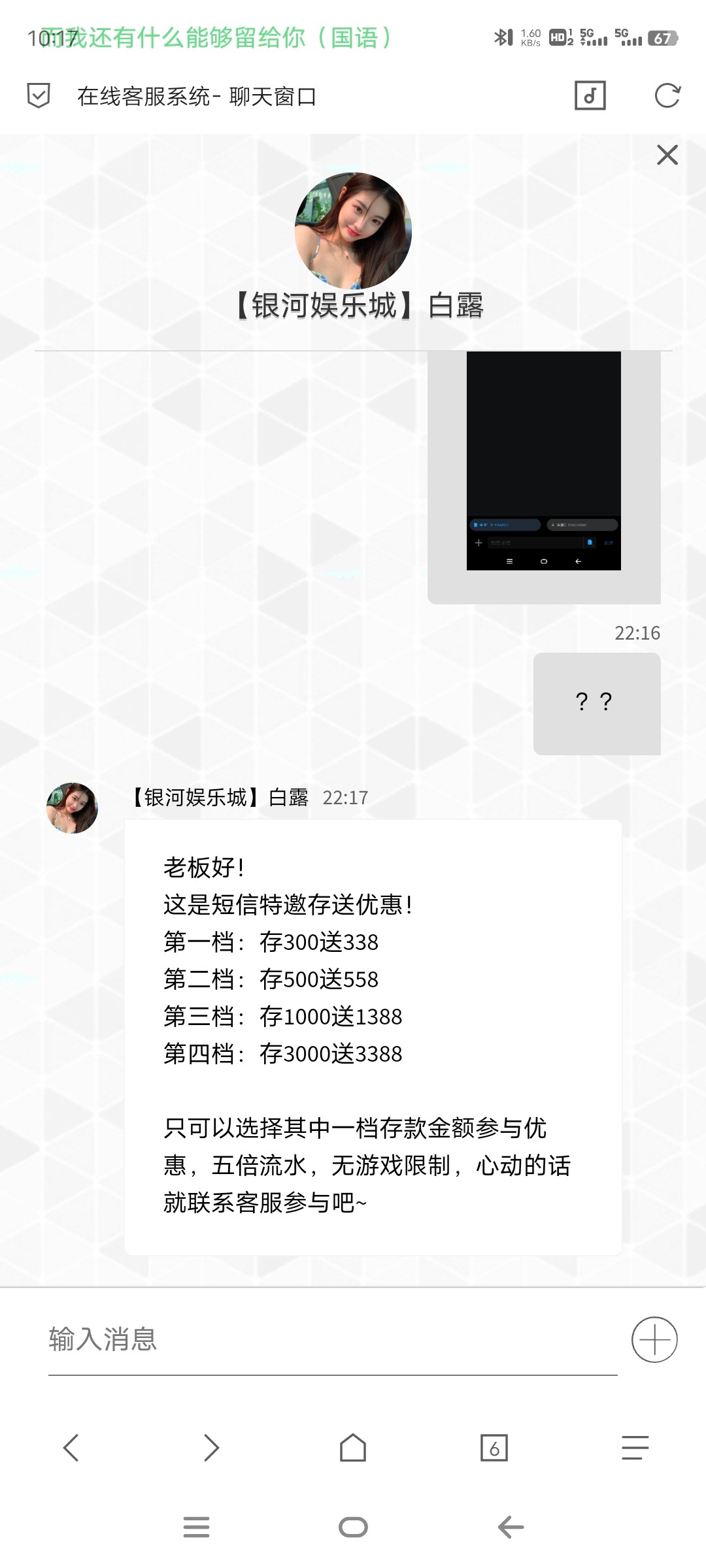Open the sent screenshot image in chat
Image resolution: width=706 pixels, height=1568 pixels.
(543, 461)
